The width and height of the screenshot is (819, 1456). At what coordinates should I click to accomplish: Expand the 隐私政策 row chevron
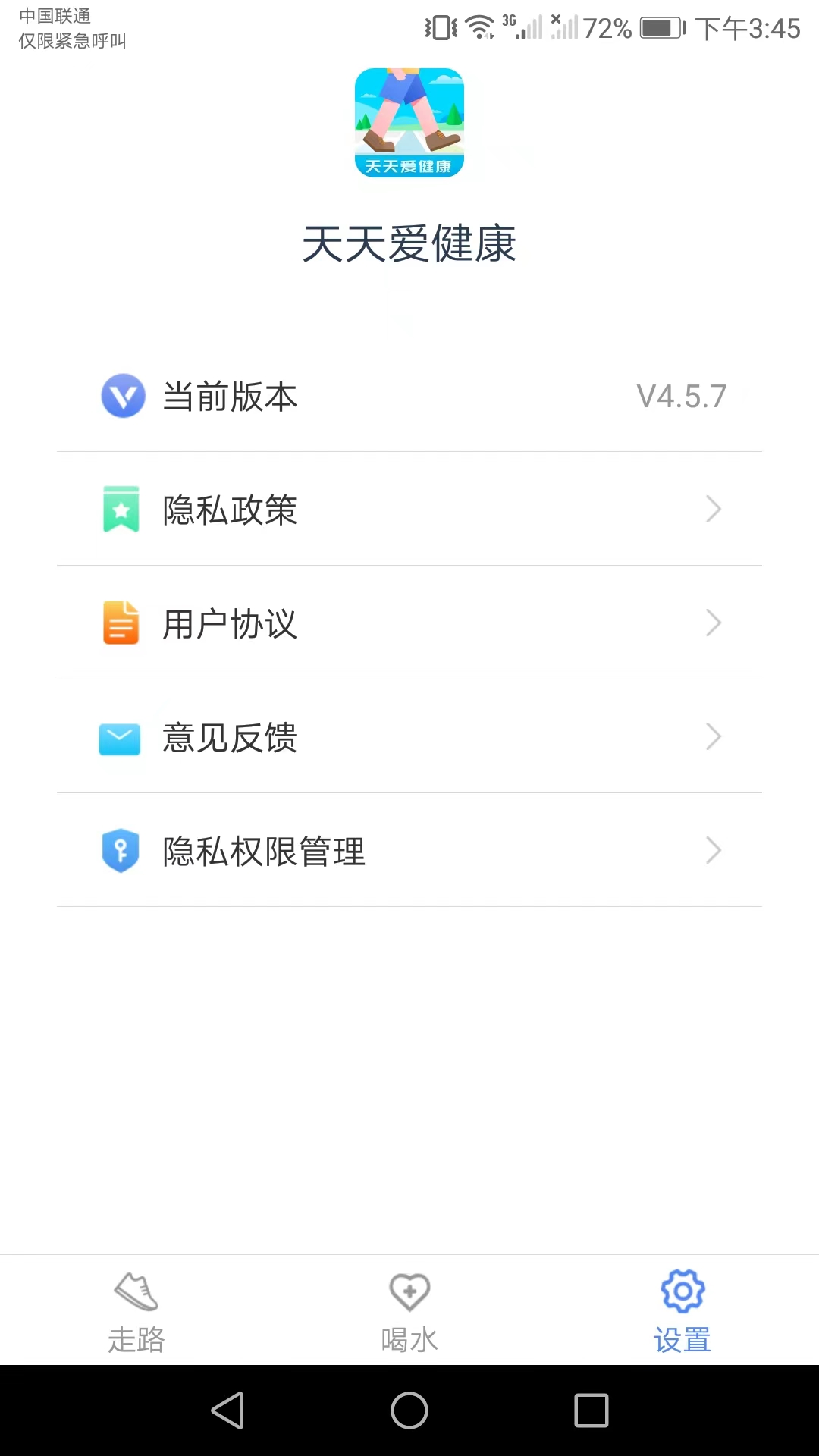712,510
